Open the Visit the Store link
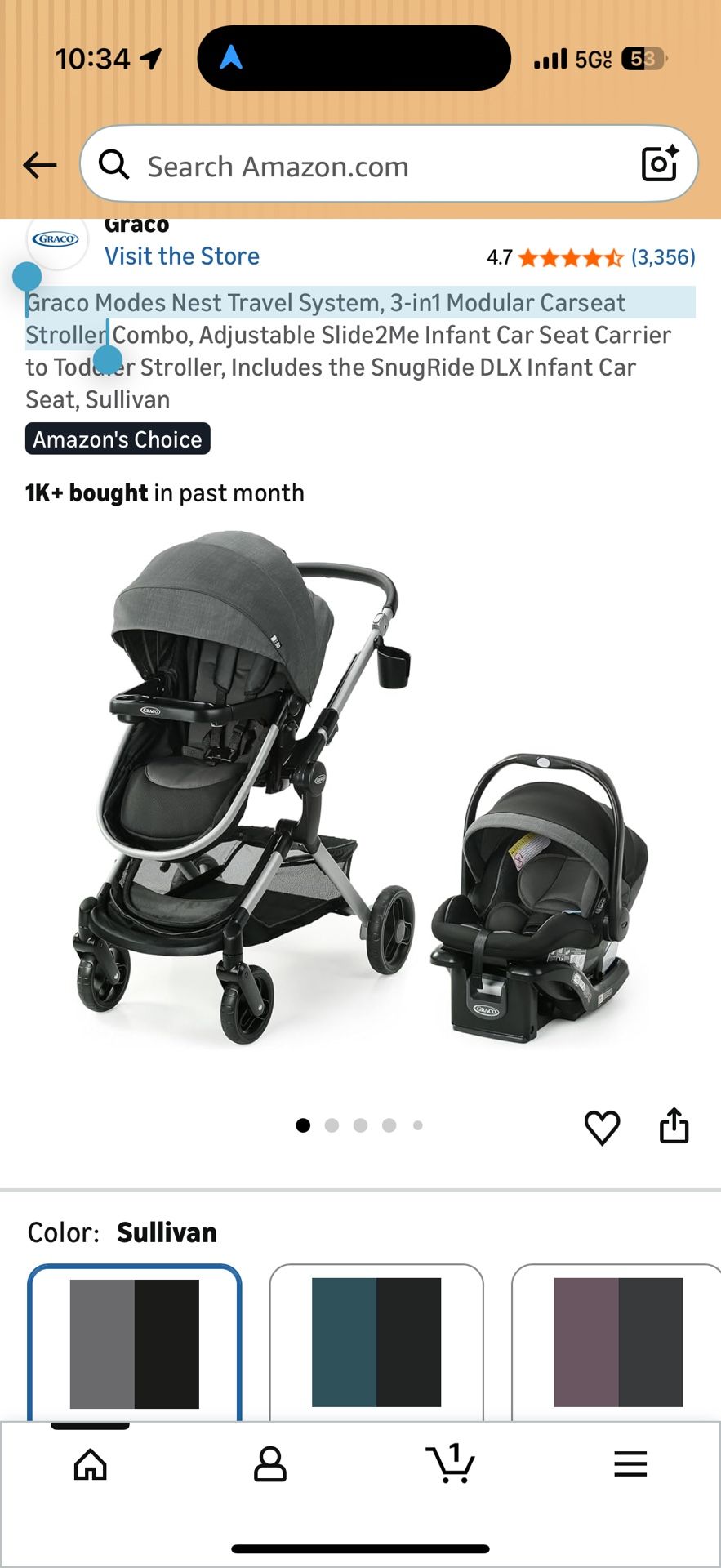721x1568 pixels. (182, 256)
